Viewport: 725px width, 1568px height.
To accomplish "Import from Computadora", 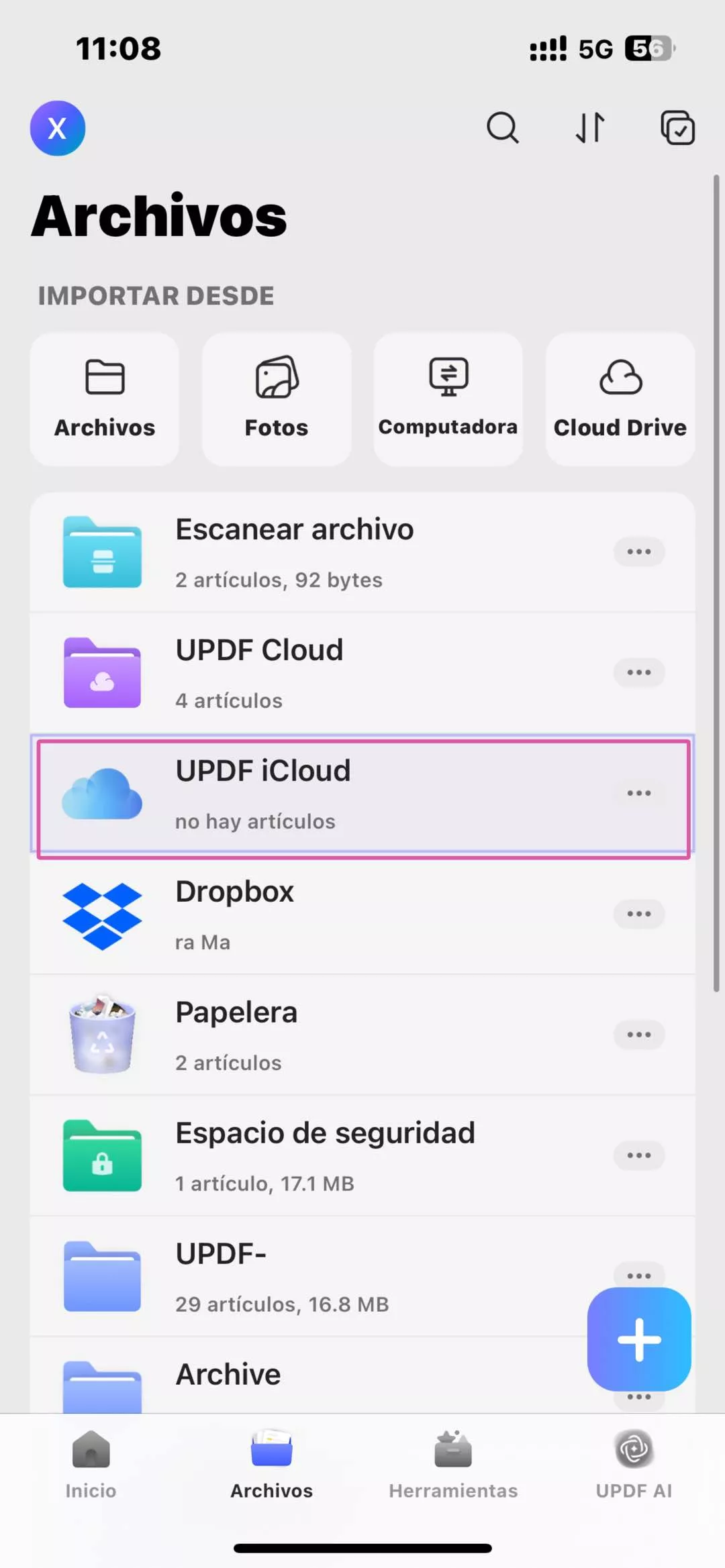I will coord(448,399).
